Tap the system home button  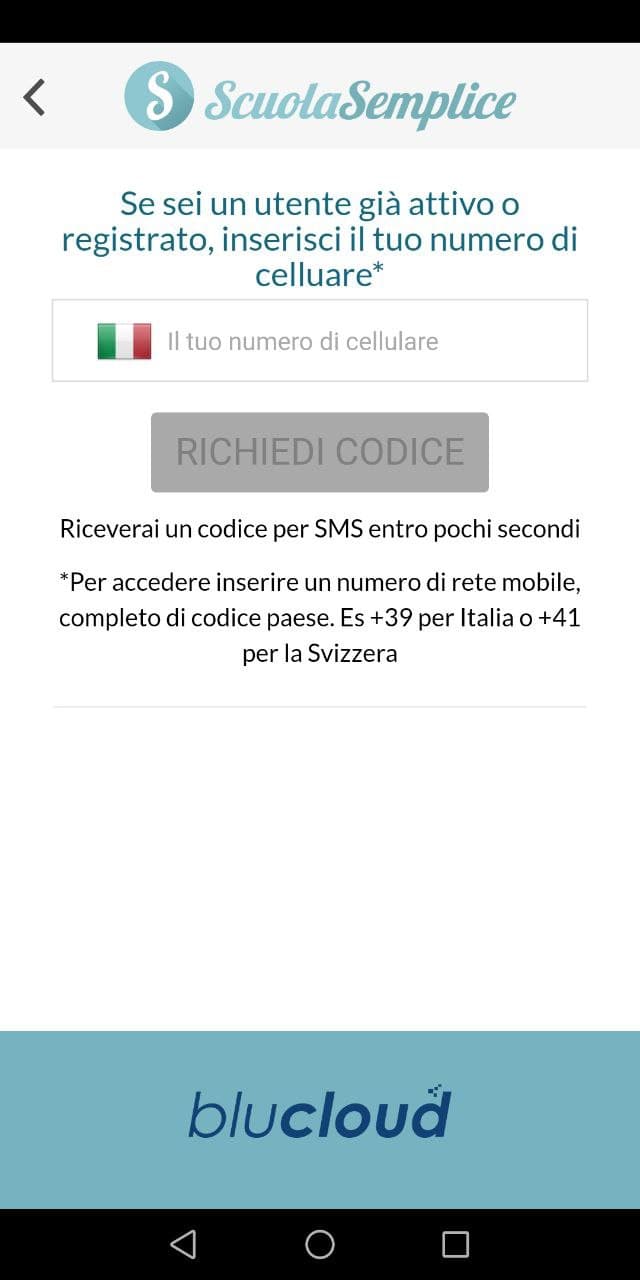click(x=320, y=1244)
